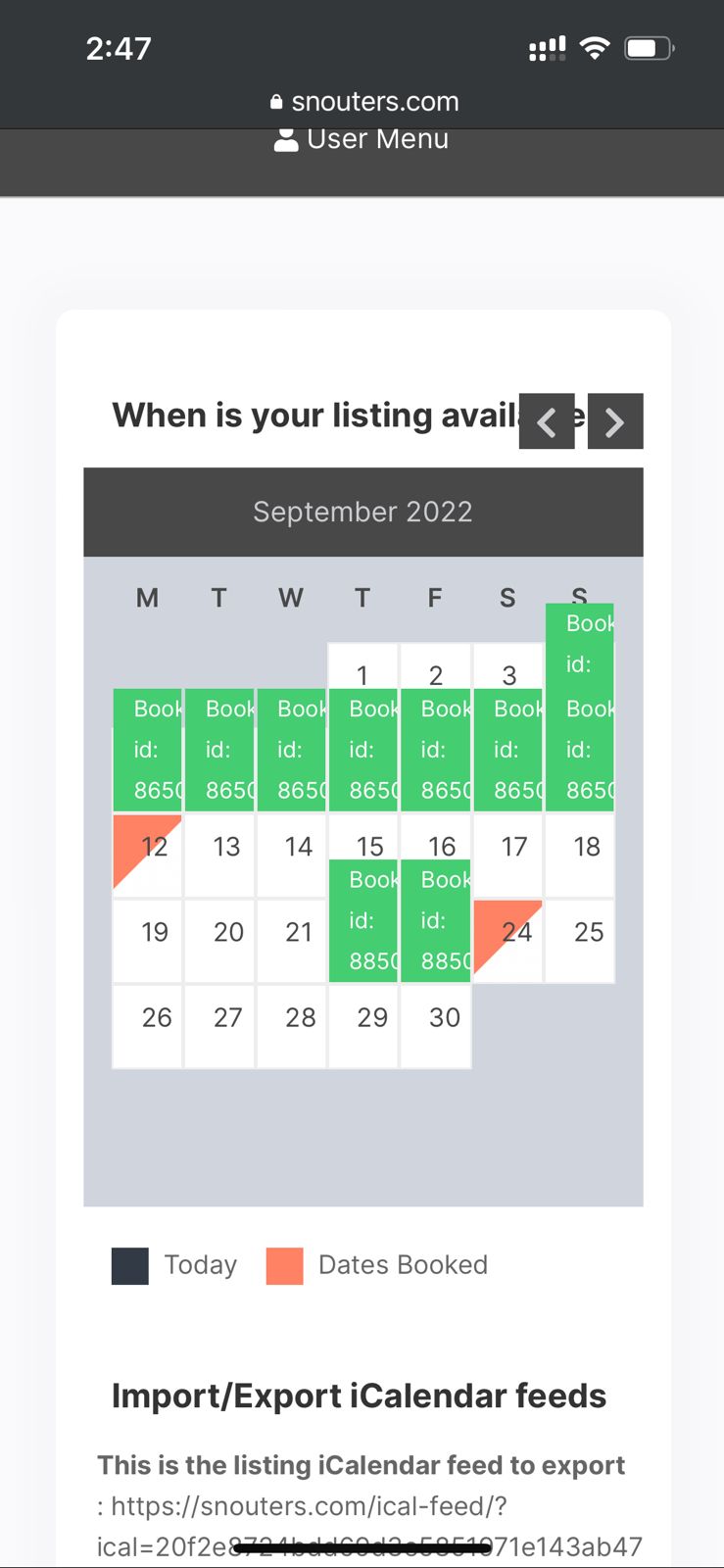This screenshot has width=724, height=1568.
Task: Select September 27 on the calendar
Action: pyautogui.click(x=219, y=1026)
